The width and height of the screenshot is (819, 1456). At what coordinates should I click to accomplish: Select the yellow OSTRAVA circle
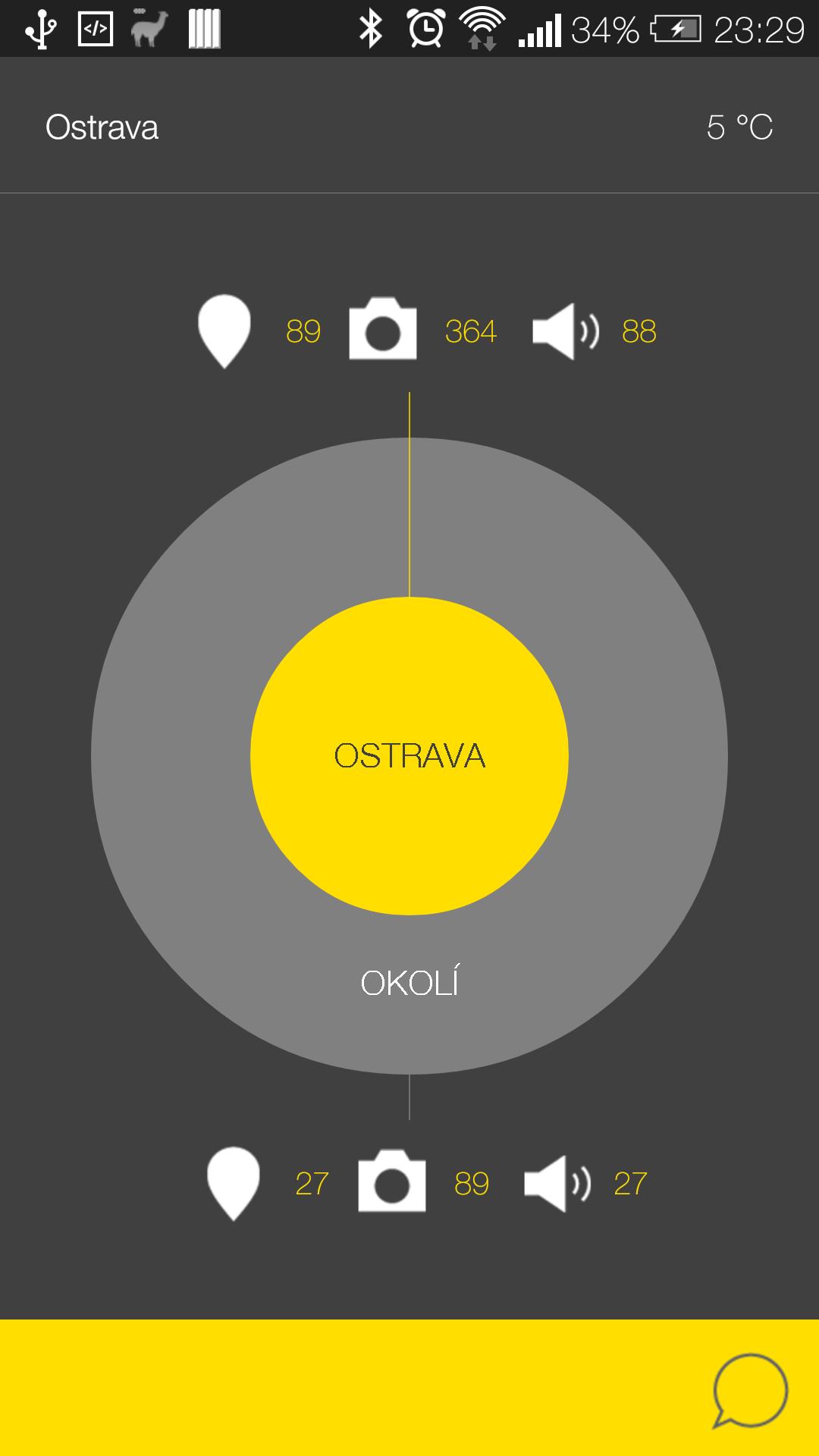(409, 756)
